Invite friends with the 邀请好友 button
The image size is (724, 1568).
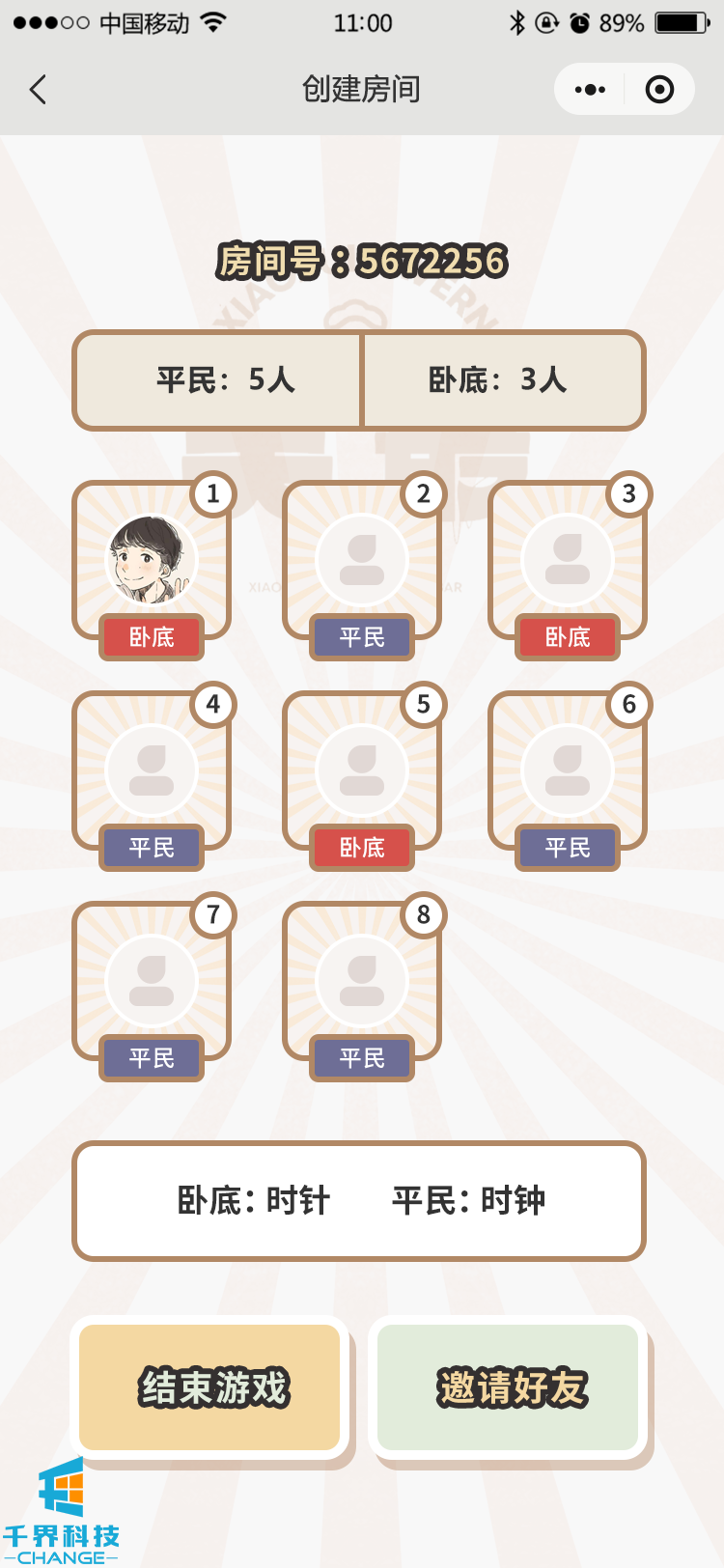(x=509, y=1387)
